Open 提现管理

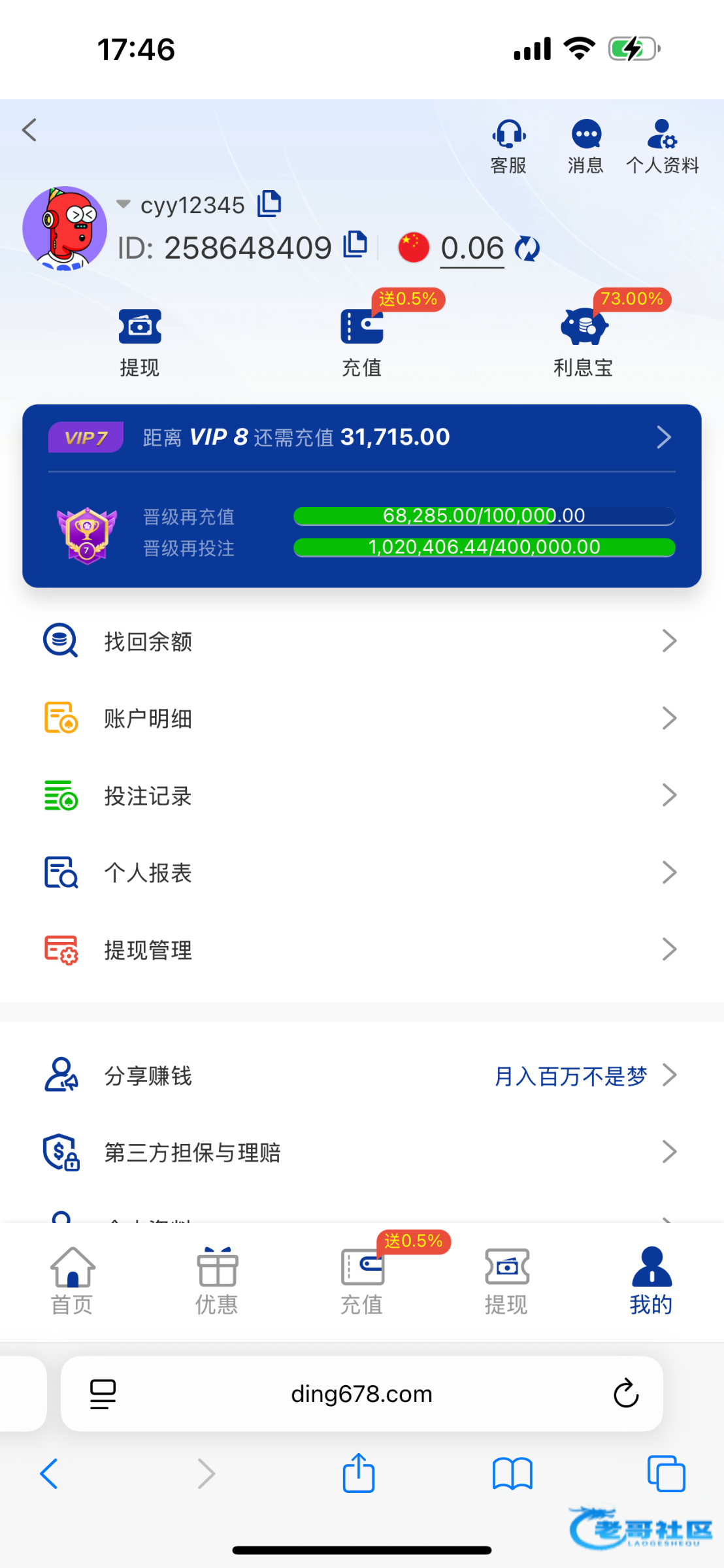coord(362,949)
